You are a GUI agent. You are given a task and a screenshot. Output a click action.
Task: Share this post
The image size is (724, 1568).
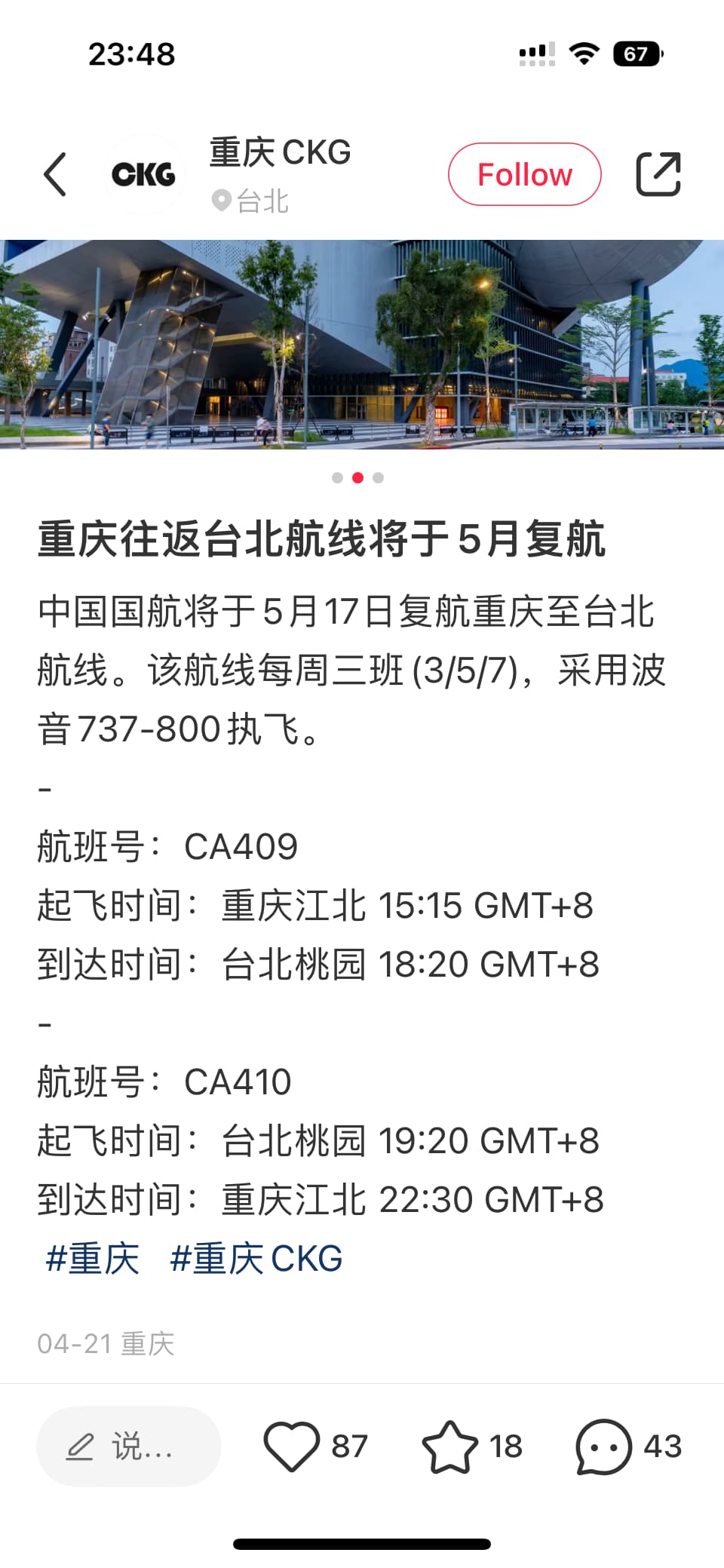(x=658, y=174)
